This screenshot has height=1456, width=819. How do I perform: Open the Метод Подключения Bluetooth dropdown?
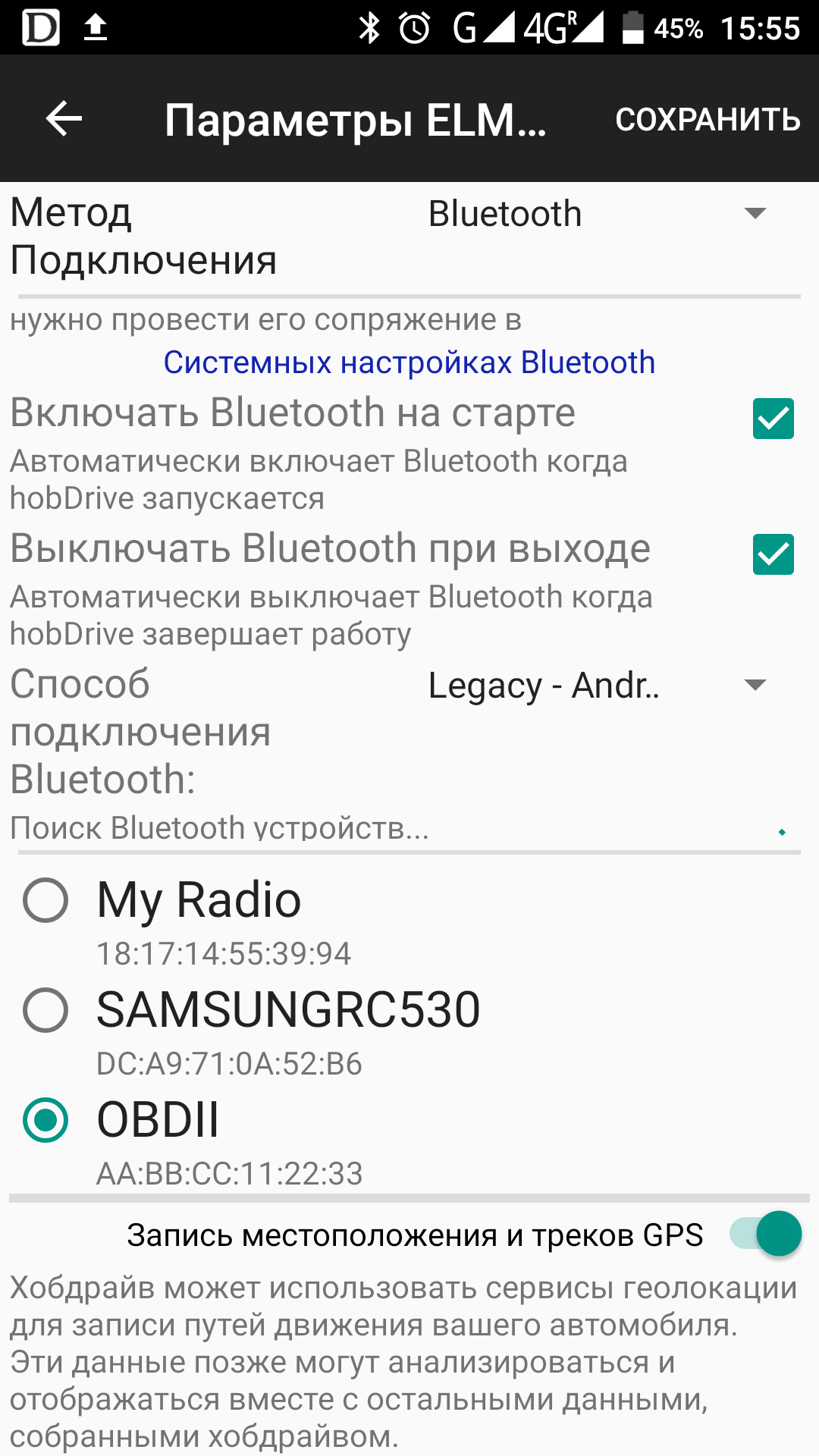tap(599, 214)
